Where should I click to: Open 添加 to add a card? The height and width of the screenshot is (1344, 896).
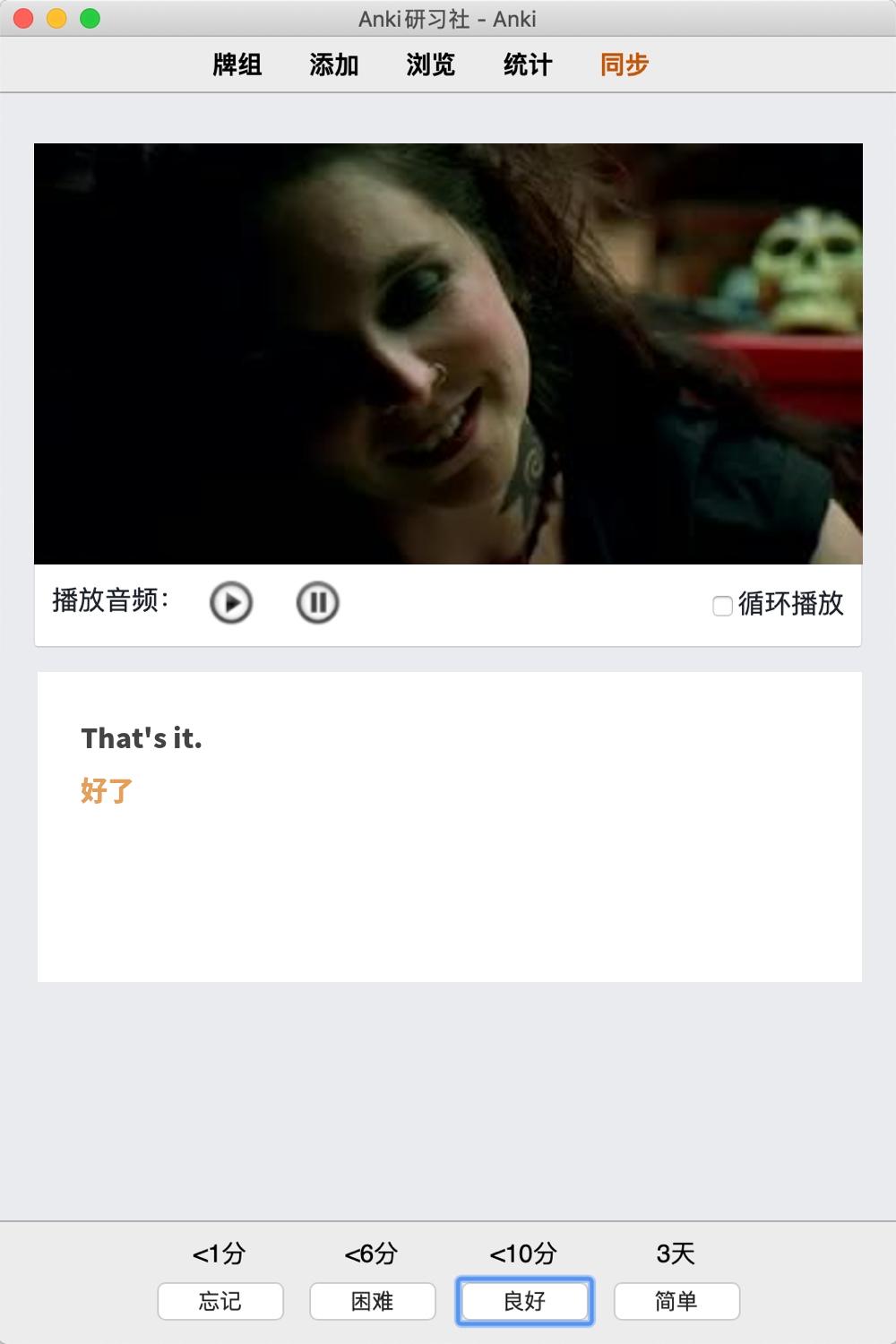click(334, 65)
